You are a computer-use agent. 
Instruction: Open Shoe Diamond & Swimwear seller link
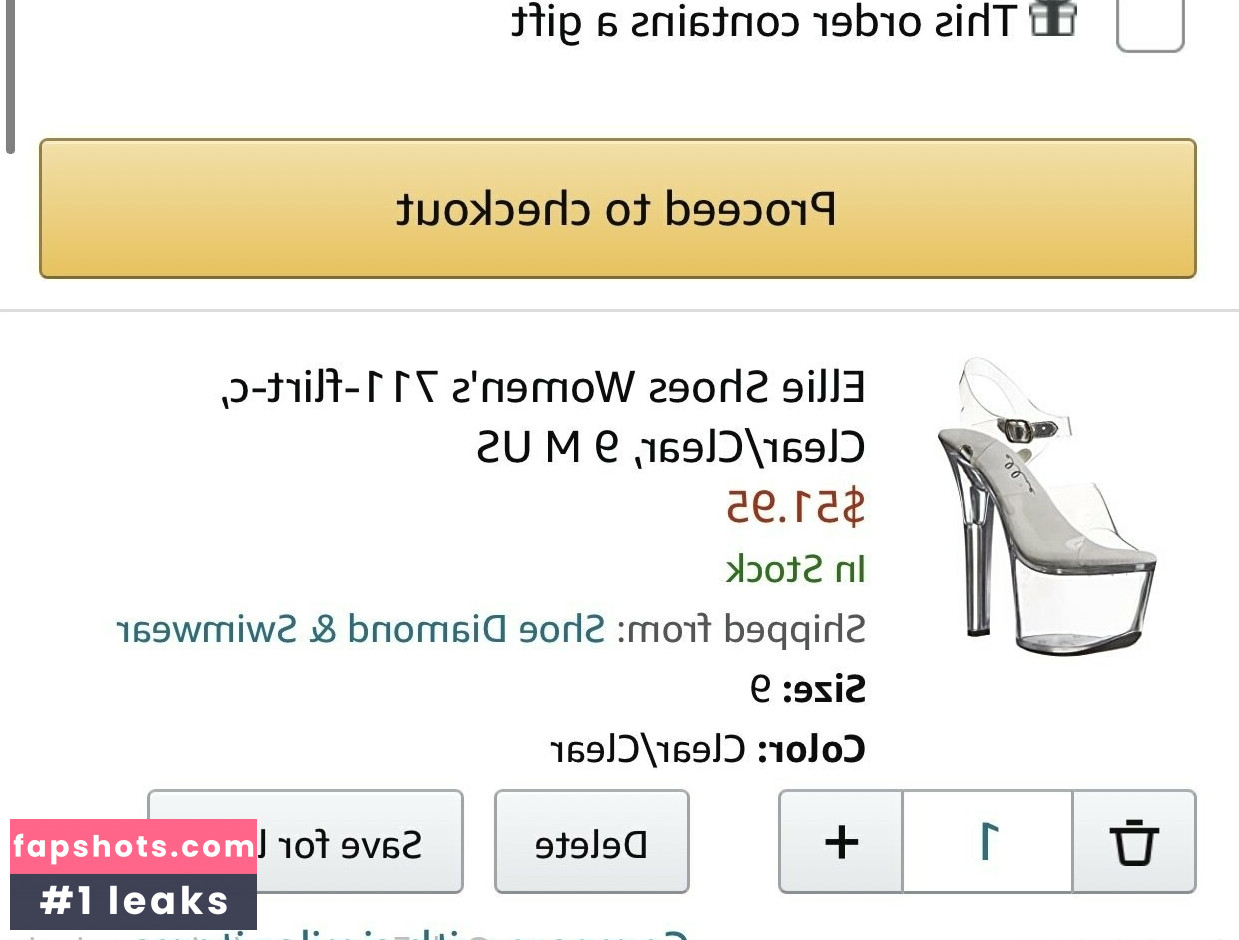pos(361,629)
